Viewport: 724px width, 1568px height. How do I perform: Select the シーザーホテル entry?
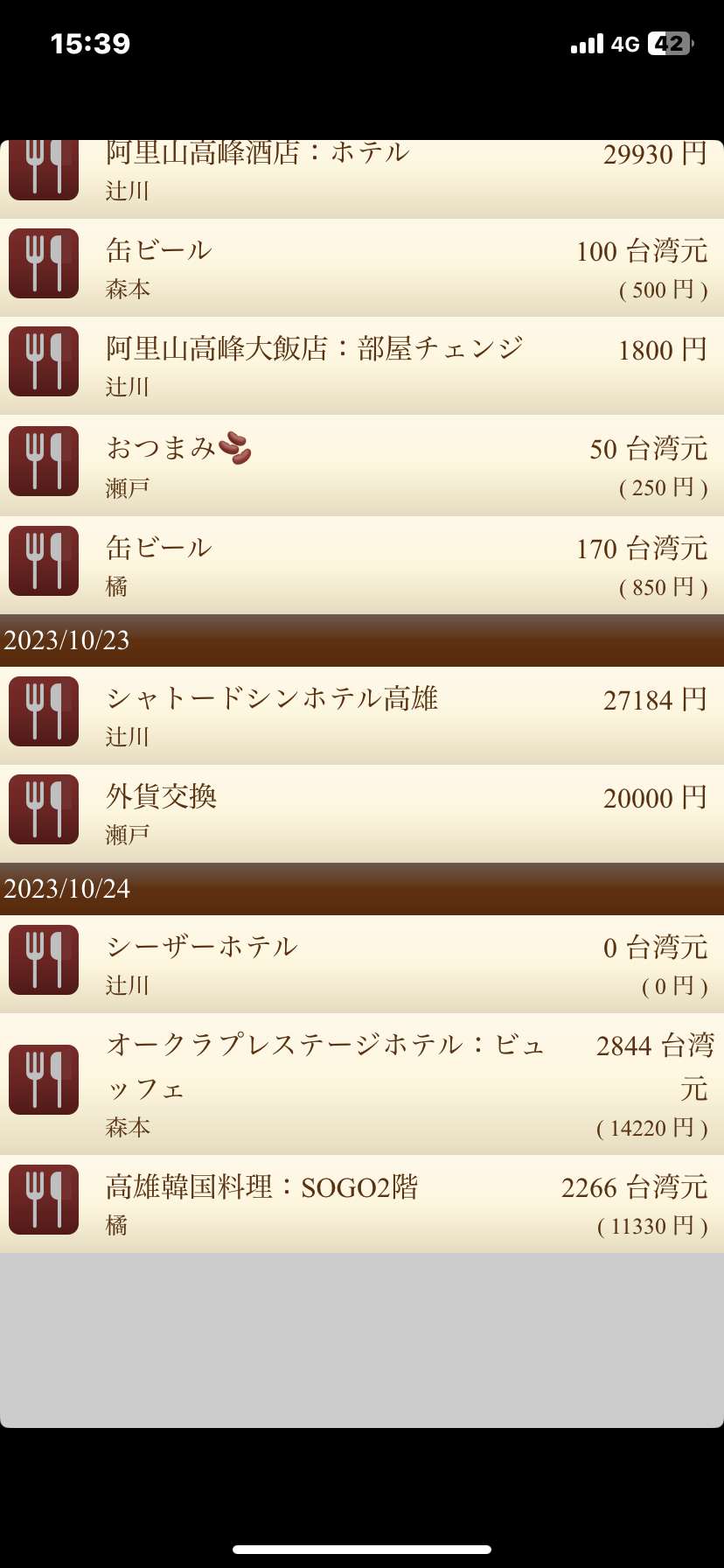click(362, 964)
